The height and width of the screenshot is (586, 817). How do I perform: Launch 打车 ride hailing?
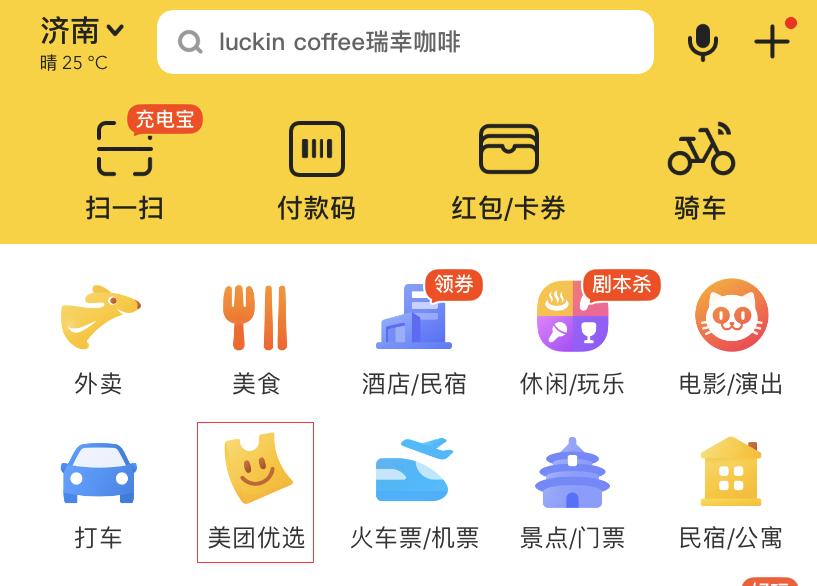(x=99, y=492)
